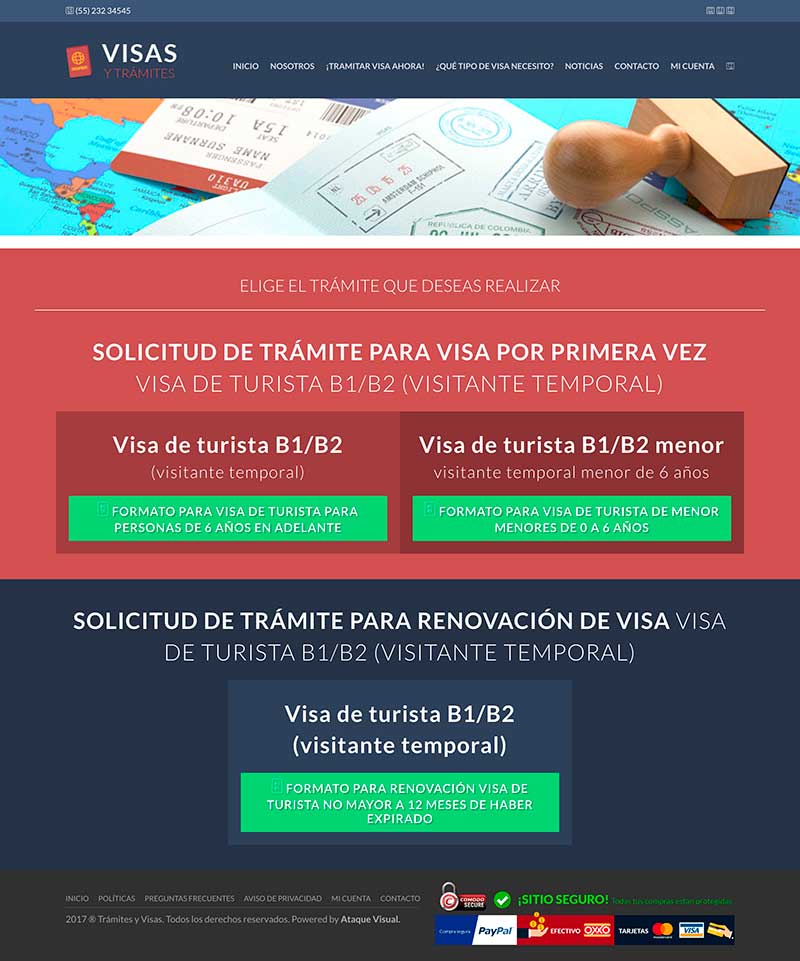The height and width of the screenshot is (961, 800).
Task: Open INICIO footer link
Action: click(x=77, y=898)
